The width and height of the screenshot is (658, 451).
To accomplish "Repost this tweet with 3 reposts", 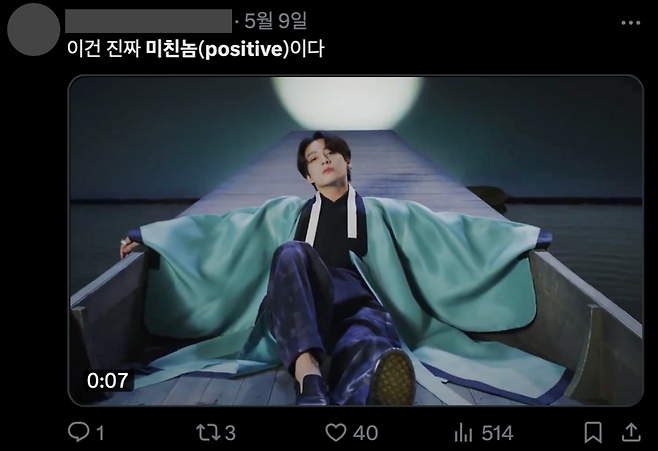I will 208,432.
